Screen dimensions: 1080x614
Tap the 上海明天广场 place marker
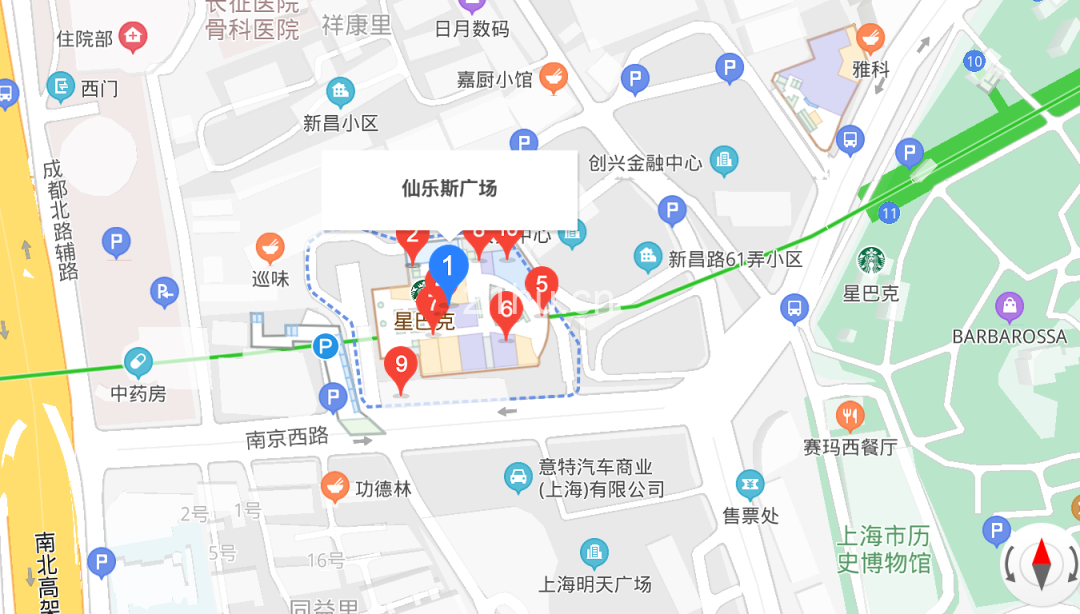pos(594,553)
